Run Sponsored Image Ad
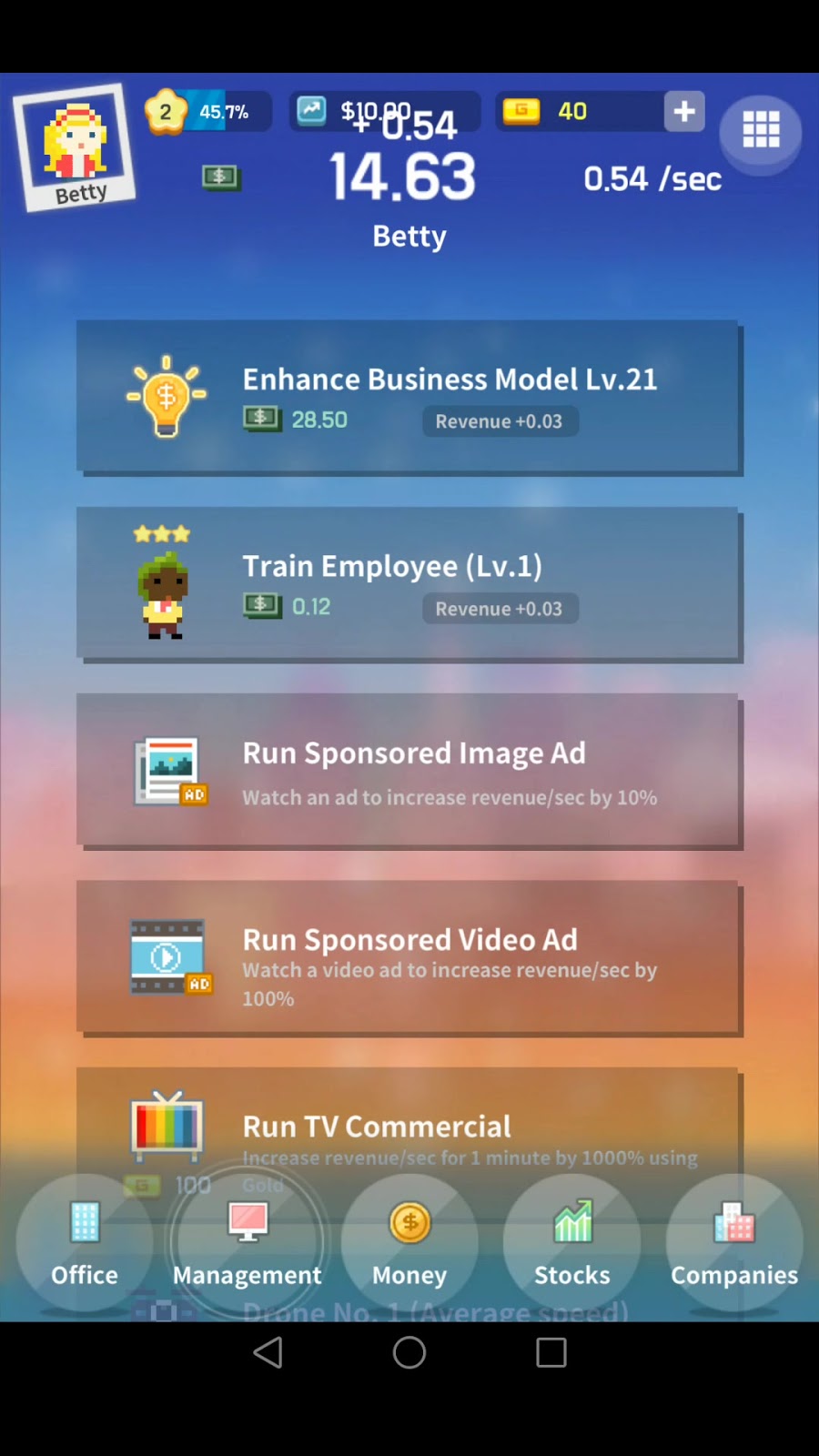 pos(408,771)
